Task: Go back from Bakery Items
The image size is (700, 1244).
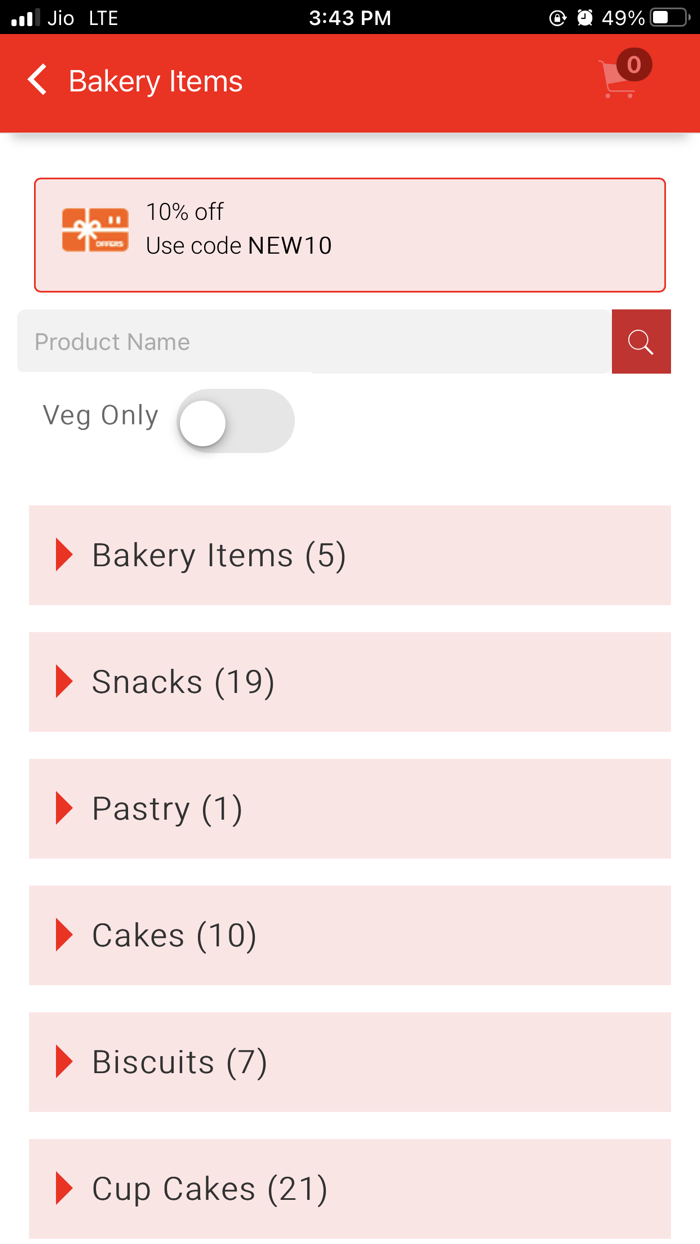Action: click(38, 80)
